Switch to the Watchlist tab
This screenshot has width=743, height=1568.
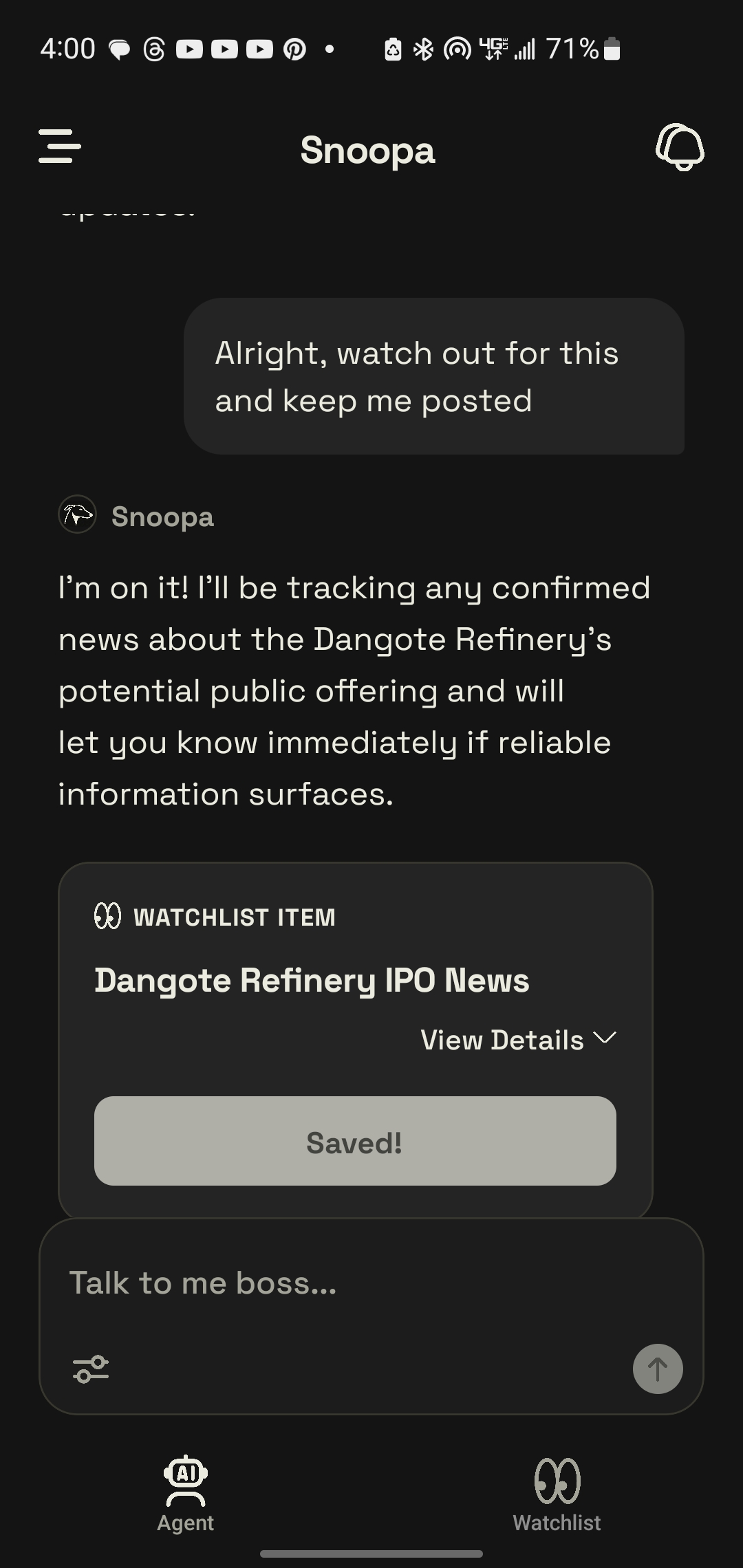coord(557,1494)
